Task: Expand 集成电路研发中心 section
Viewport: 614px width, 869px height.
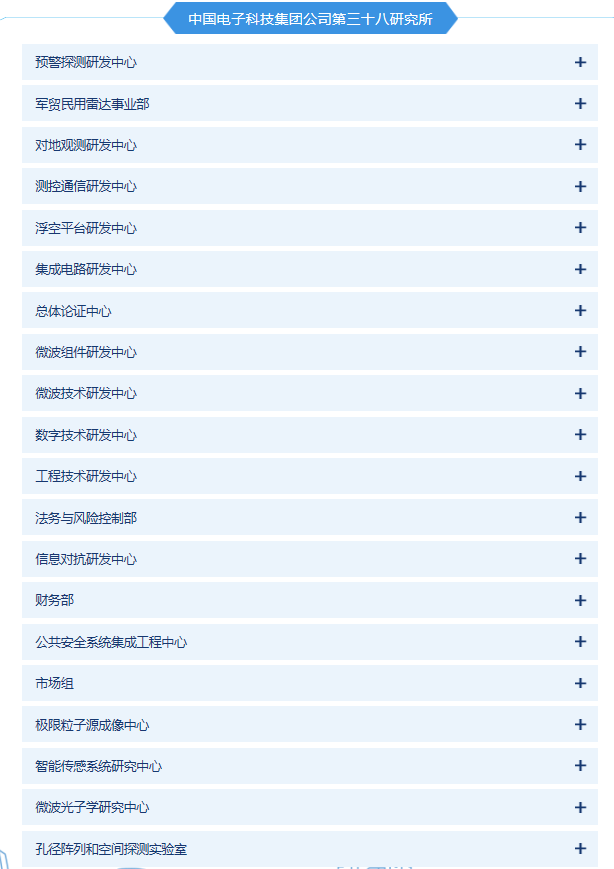Action: pos(580,269)
